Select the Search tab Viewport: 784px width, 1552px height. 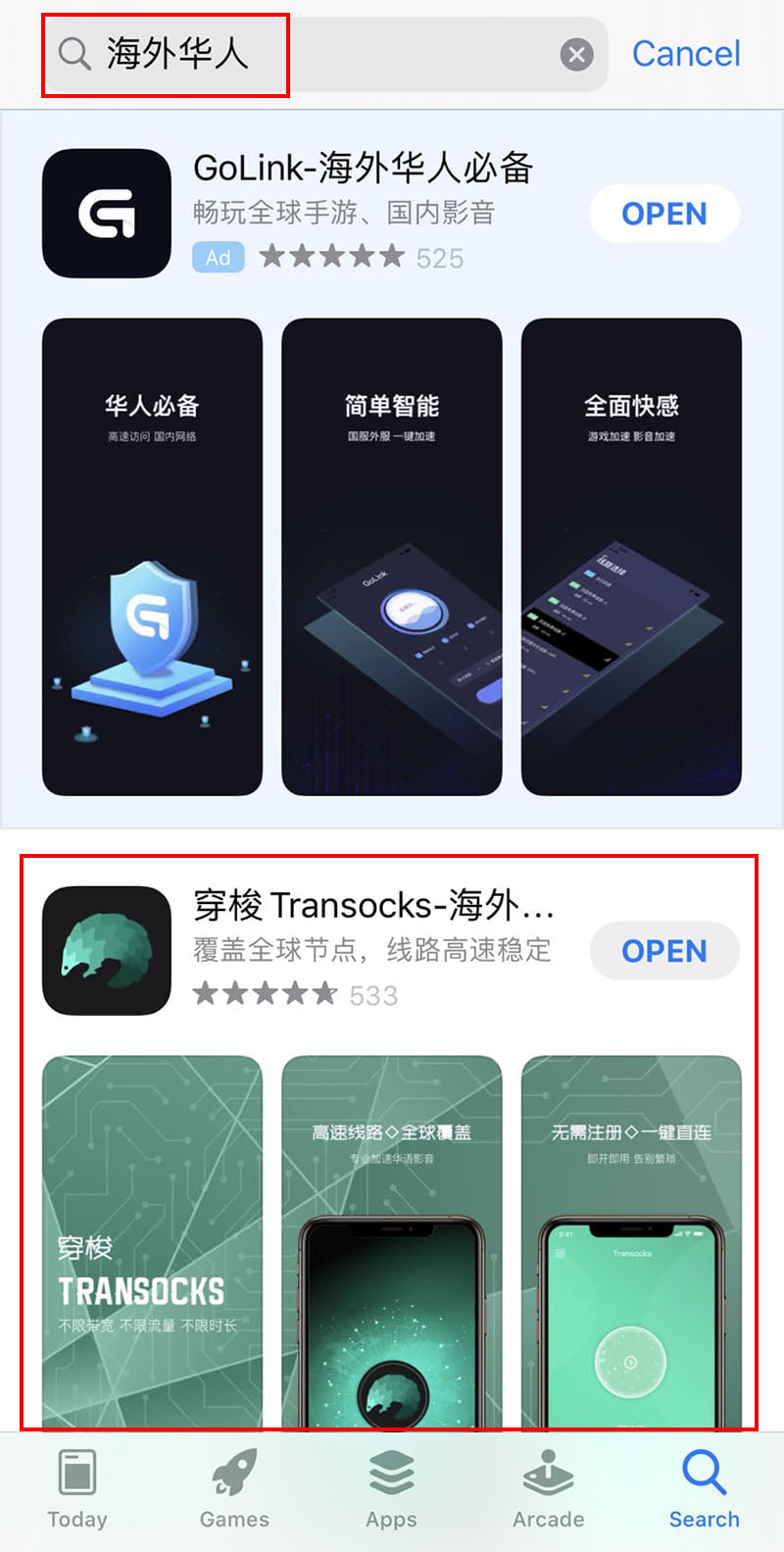[704, 1490]
